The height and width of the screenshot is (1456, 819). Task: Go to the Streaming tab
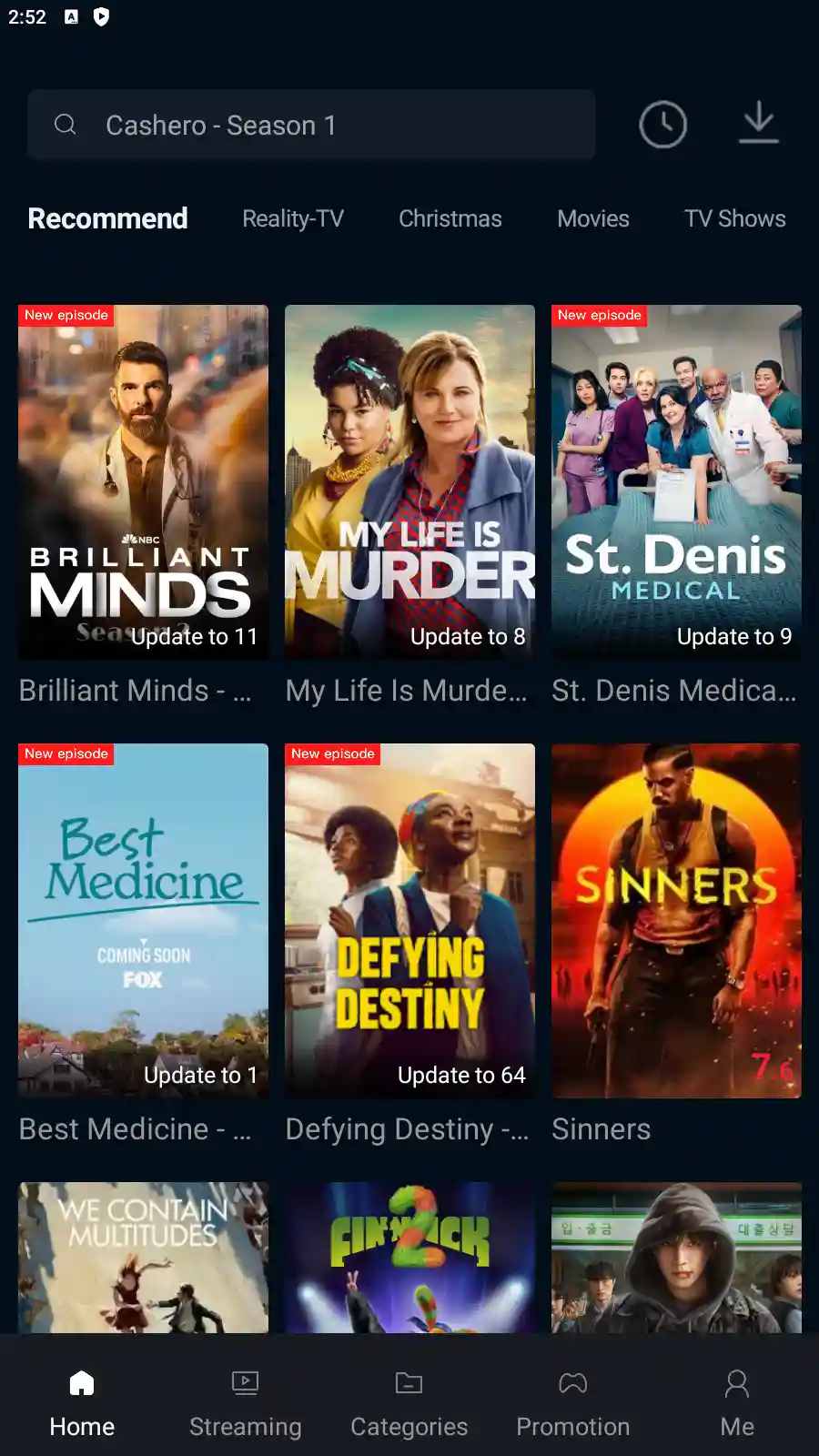246,1403
